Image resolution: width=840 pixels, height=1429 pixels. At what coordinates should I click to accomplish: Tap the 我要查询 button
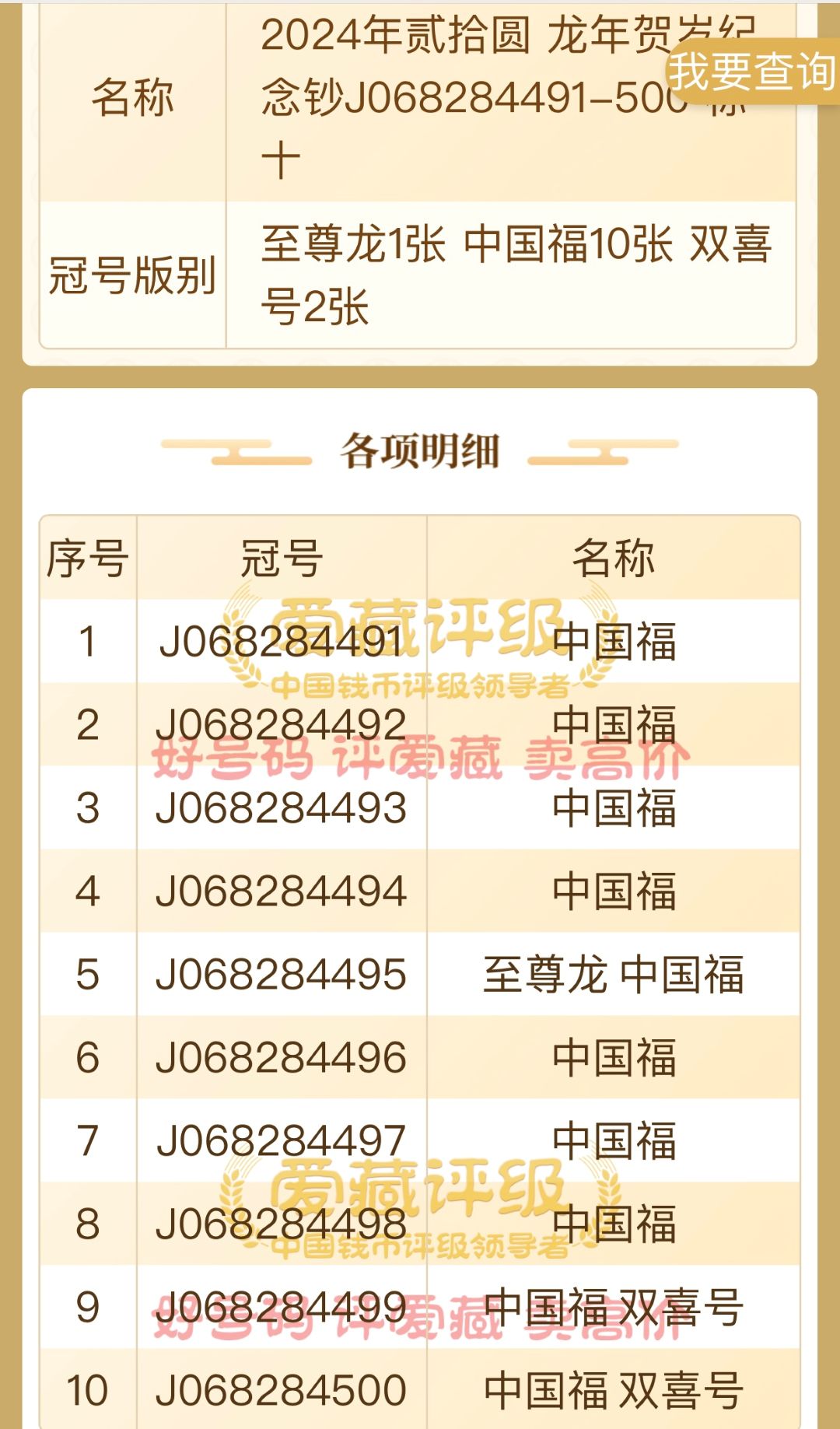(x=752, y=72)
